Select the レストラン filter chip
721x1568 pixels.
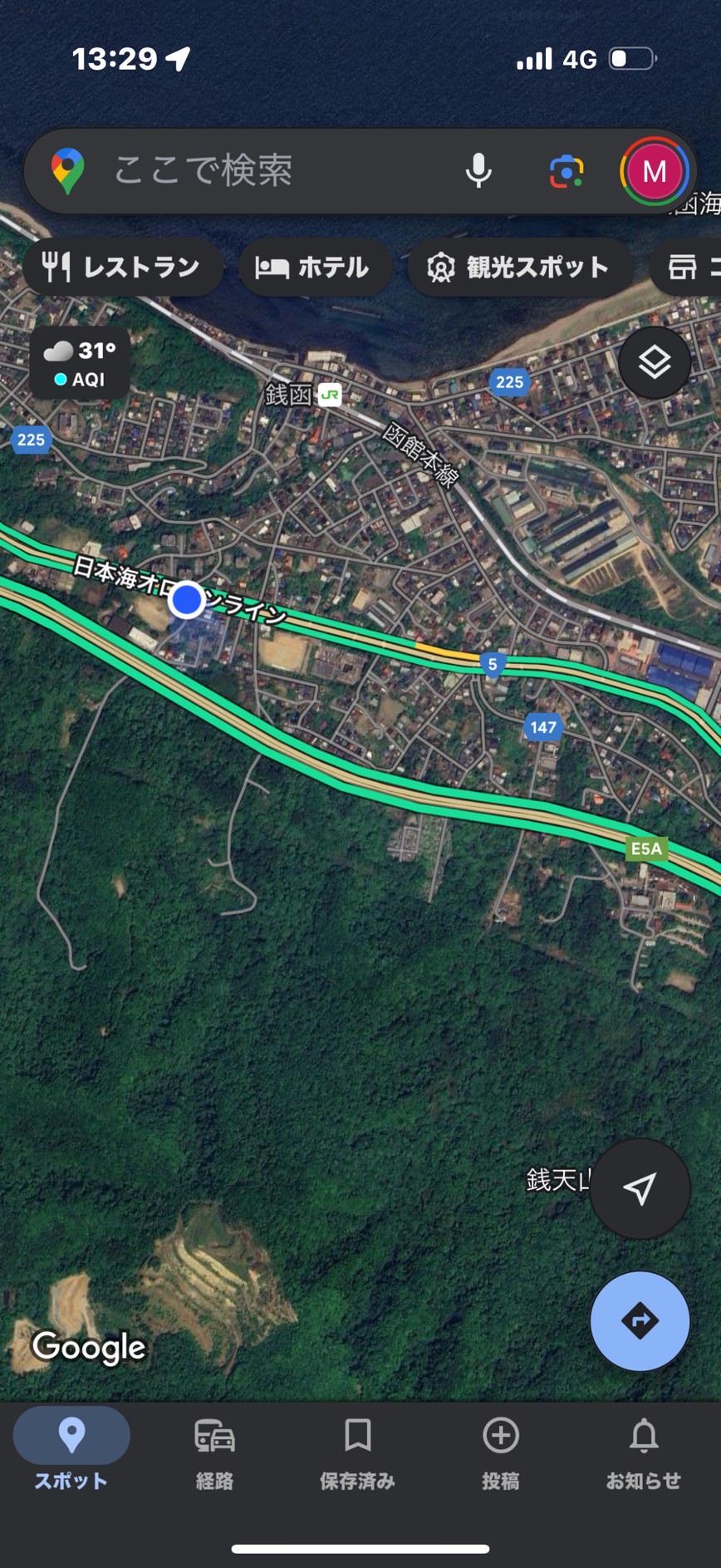click(x=123, y=268)
